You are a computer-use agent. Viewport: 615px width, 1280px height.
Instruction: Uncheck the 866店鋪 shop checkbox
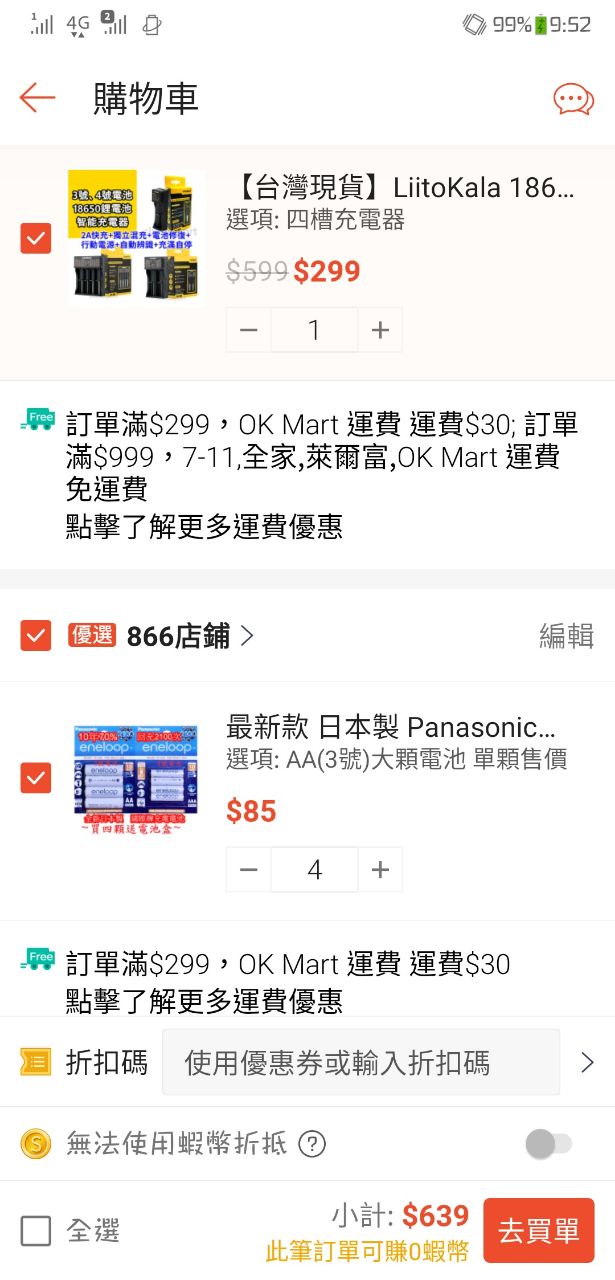pos(36,635)
